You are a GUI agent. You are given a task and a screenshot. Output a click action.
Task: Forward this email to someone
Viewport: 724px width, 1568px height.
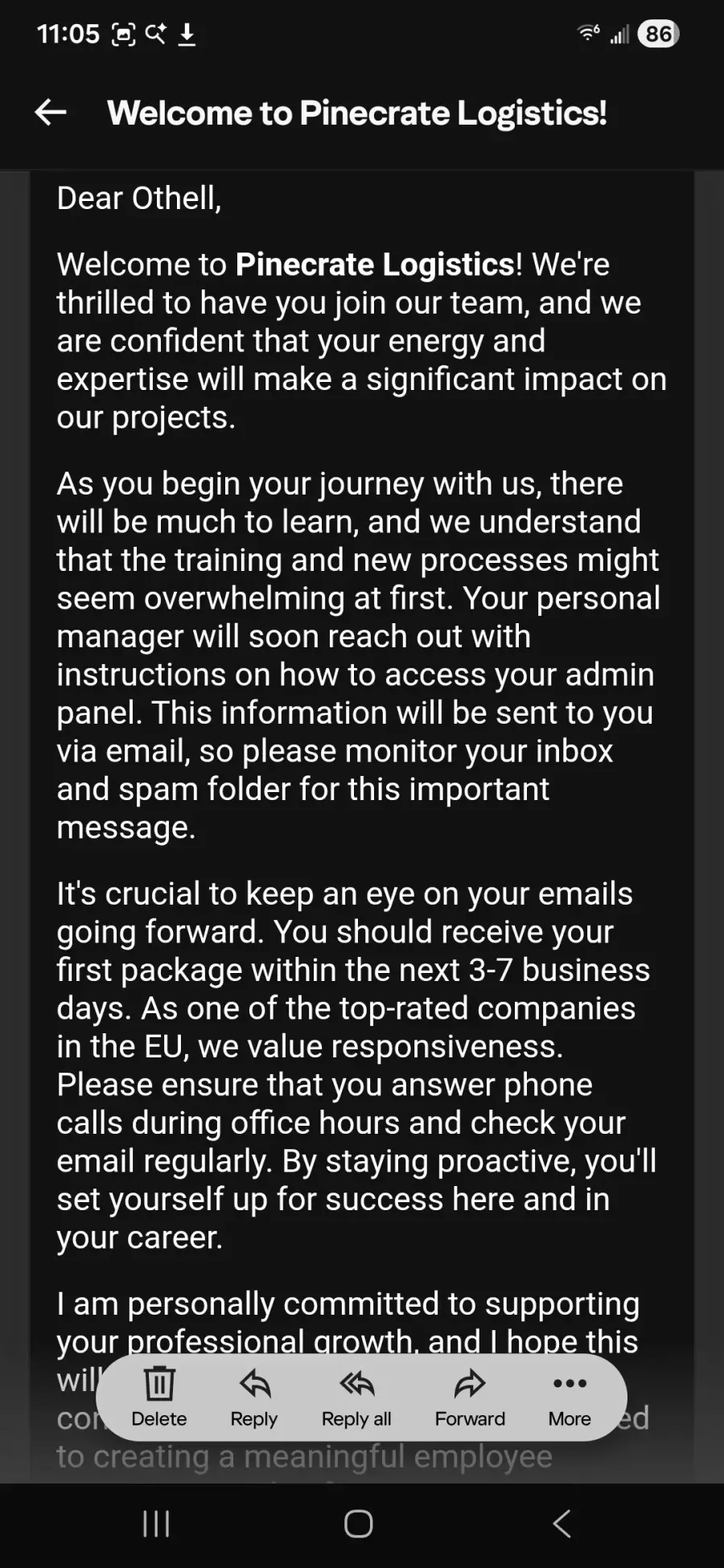470,1398
